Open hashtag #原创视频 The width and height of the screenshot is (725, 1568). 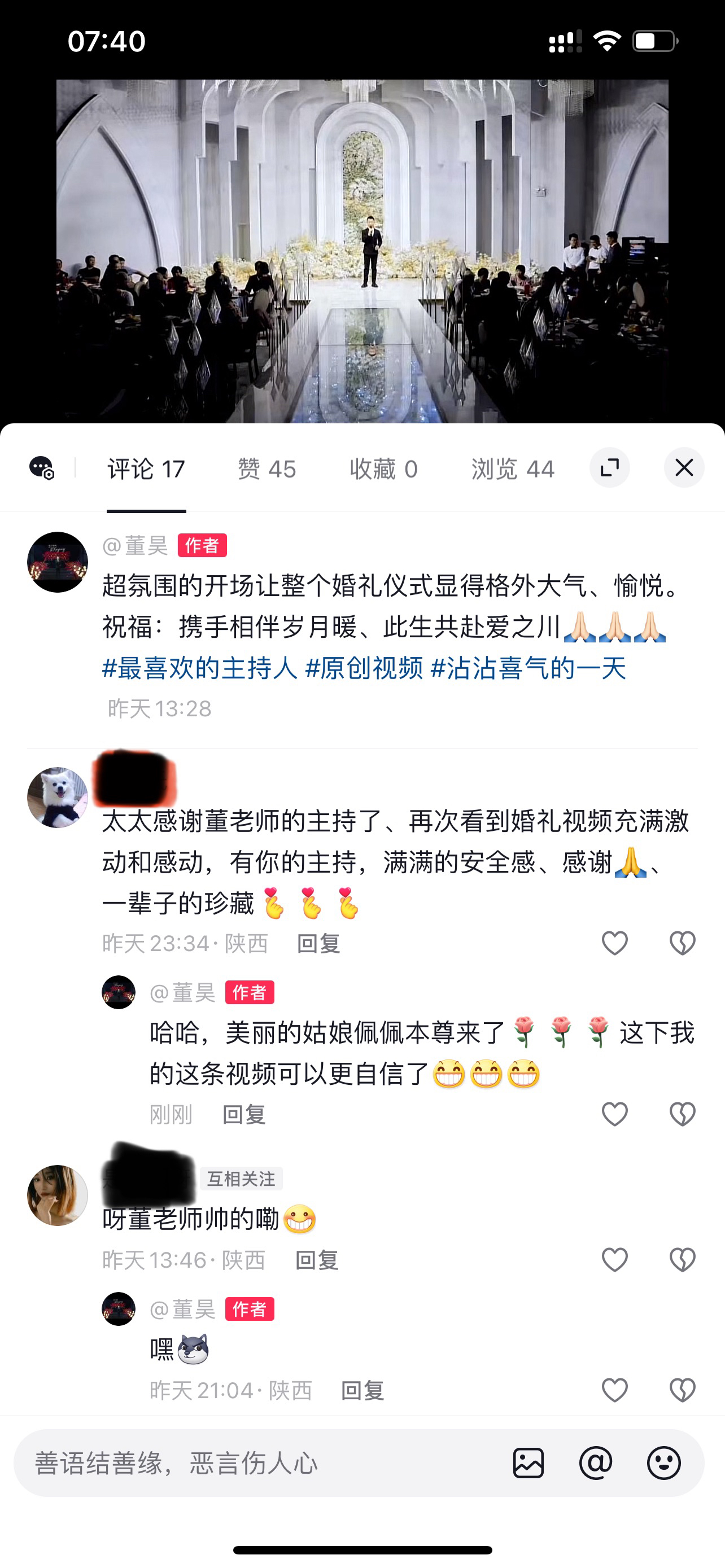tap(364, 668)
